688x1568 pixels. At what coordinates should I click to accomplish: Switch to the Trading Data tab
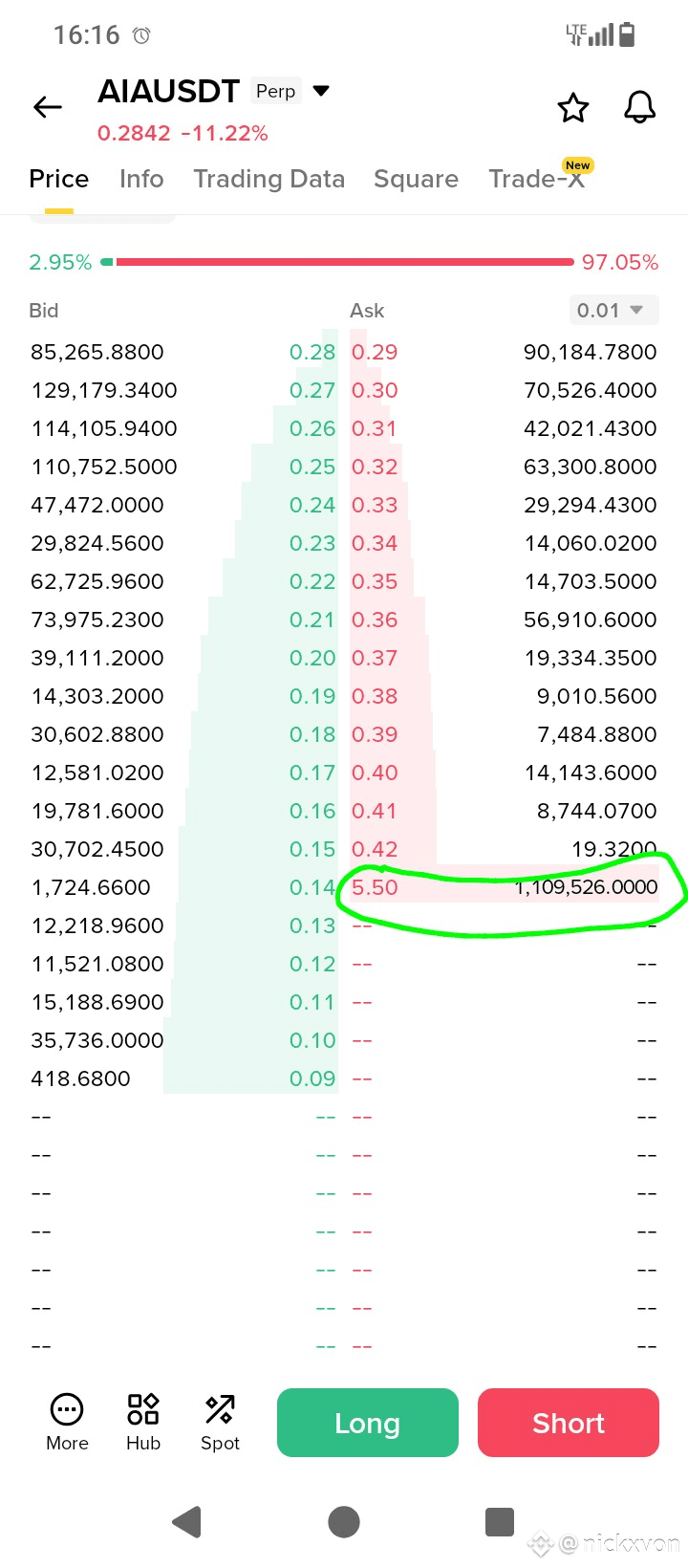click(269, 179)
